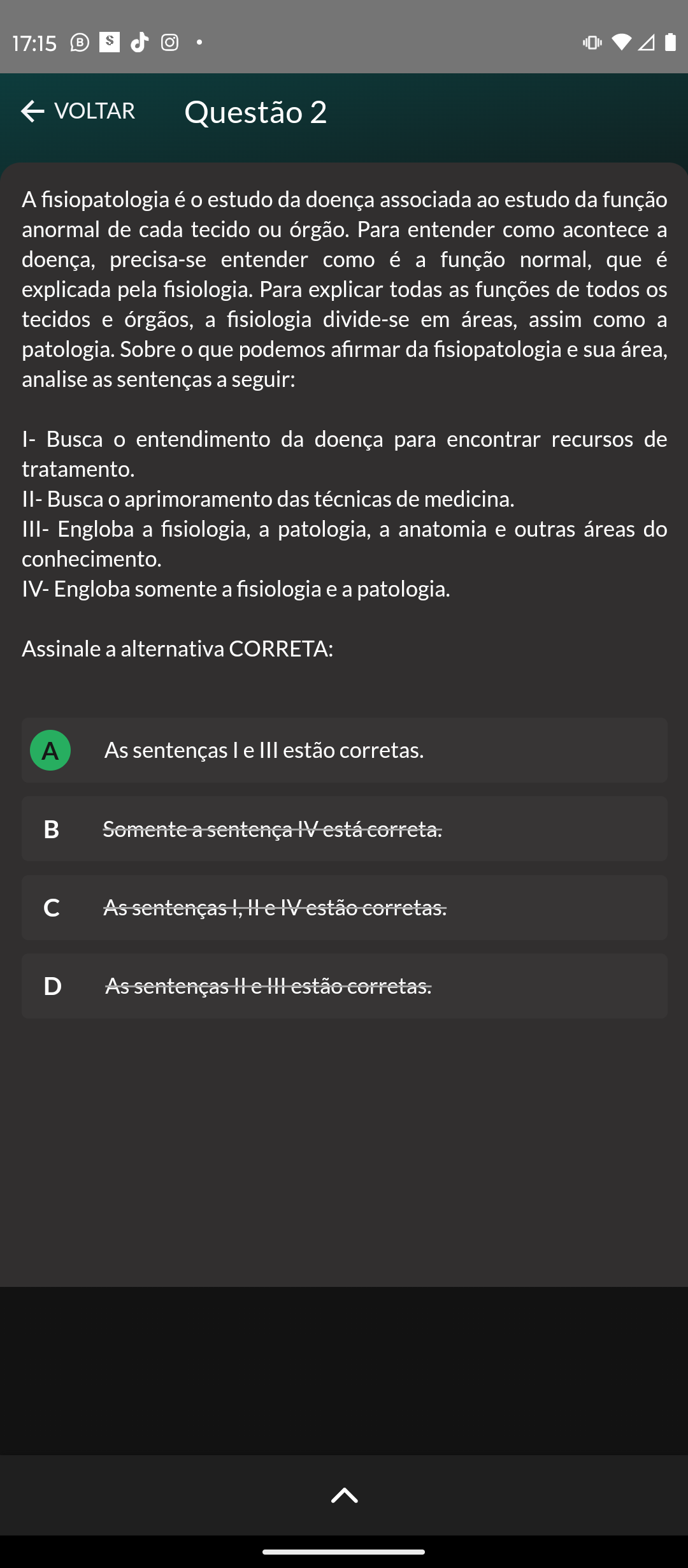688x1568 pixels.
Task: Select option D: sentenças II e III
Action: click(344, 986)
